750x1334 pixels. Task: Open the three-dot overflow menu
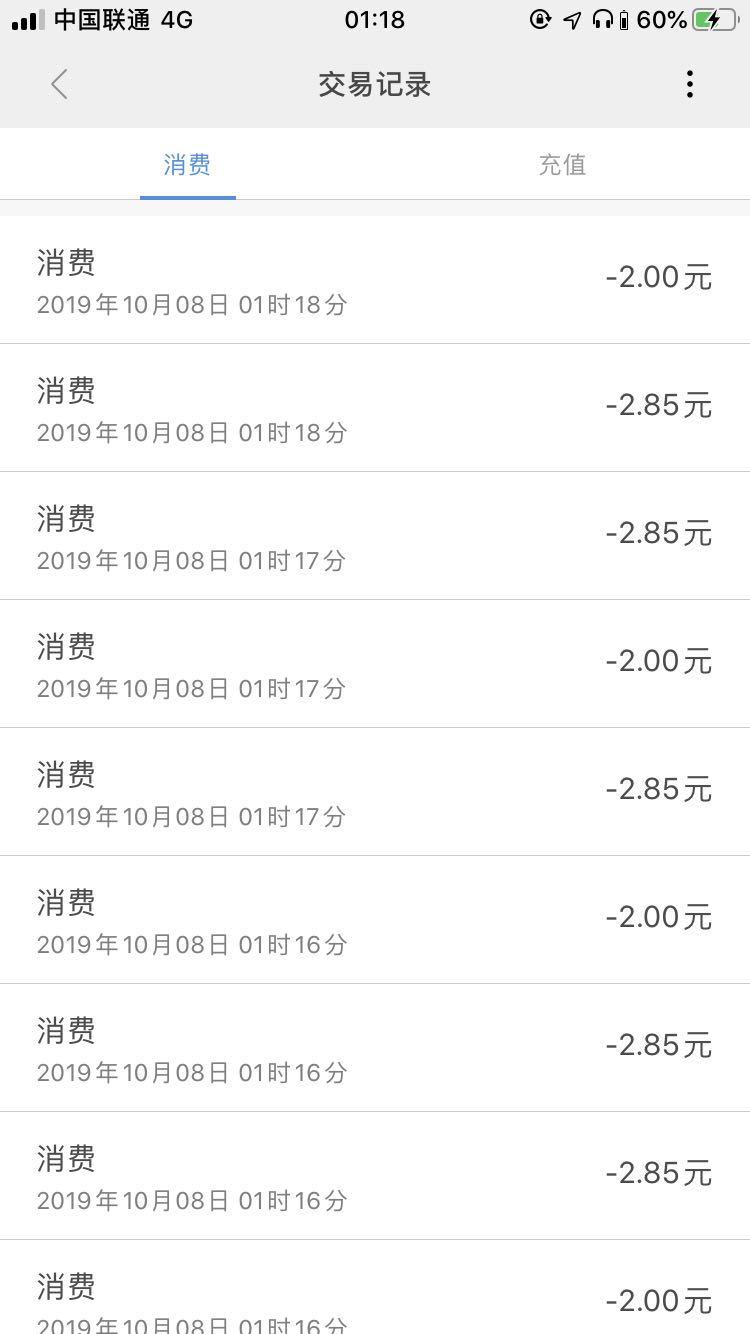point(689,85)
